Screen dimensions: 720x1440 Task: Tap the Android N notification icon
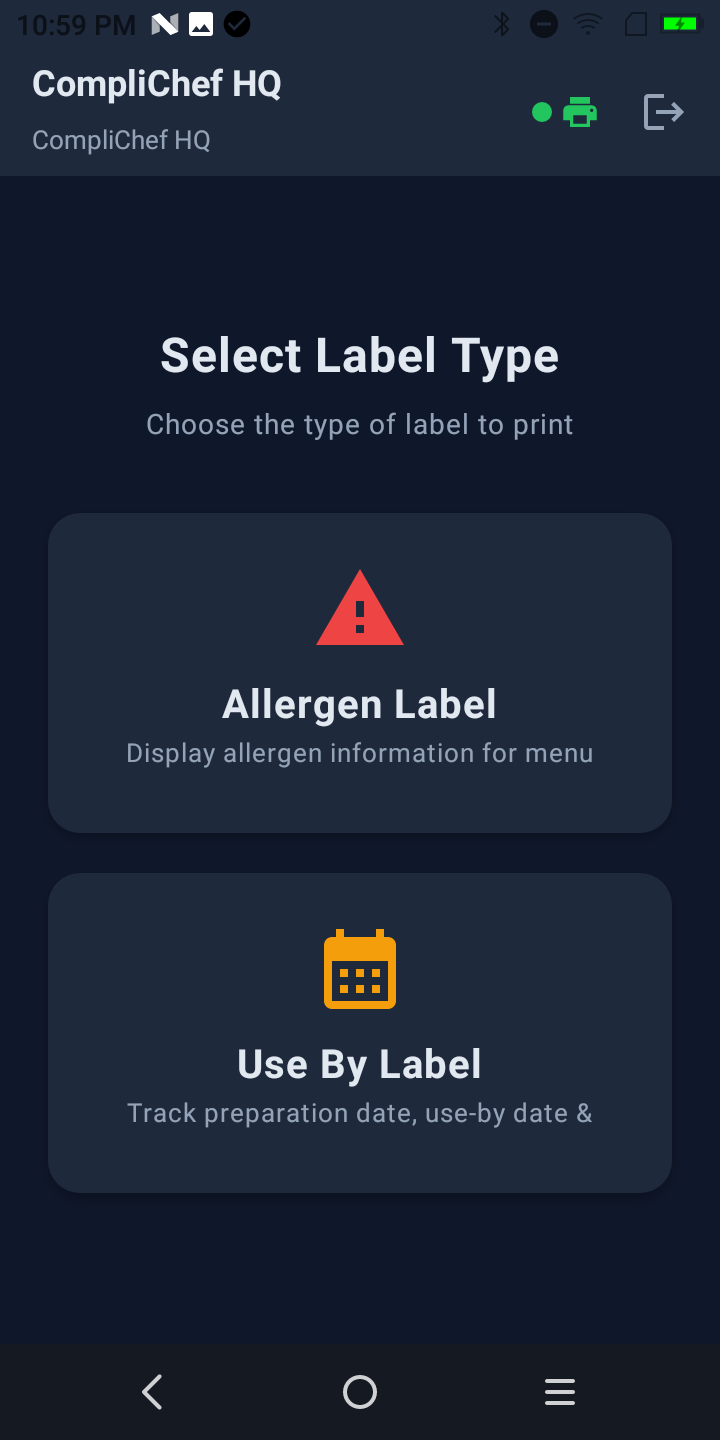166,23
